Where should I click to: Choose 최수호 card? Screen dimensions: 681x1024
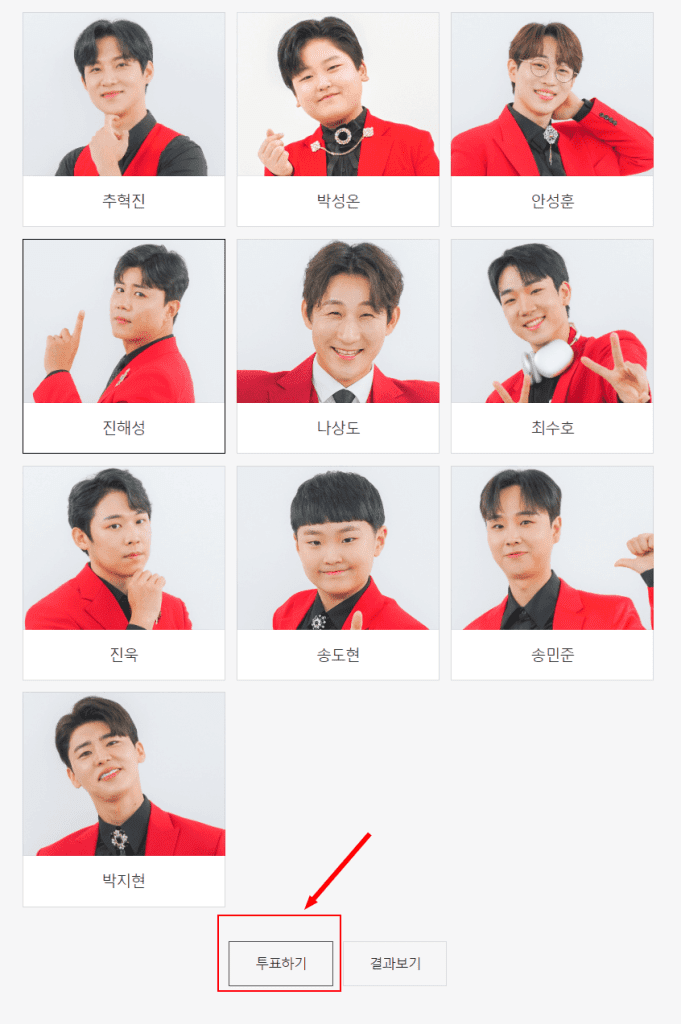tap(552, 345)
